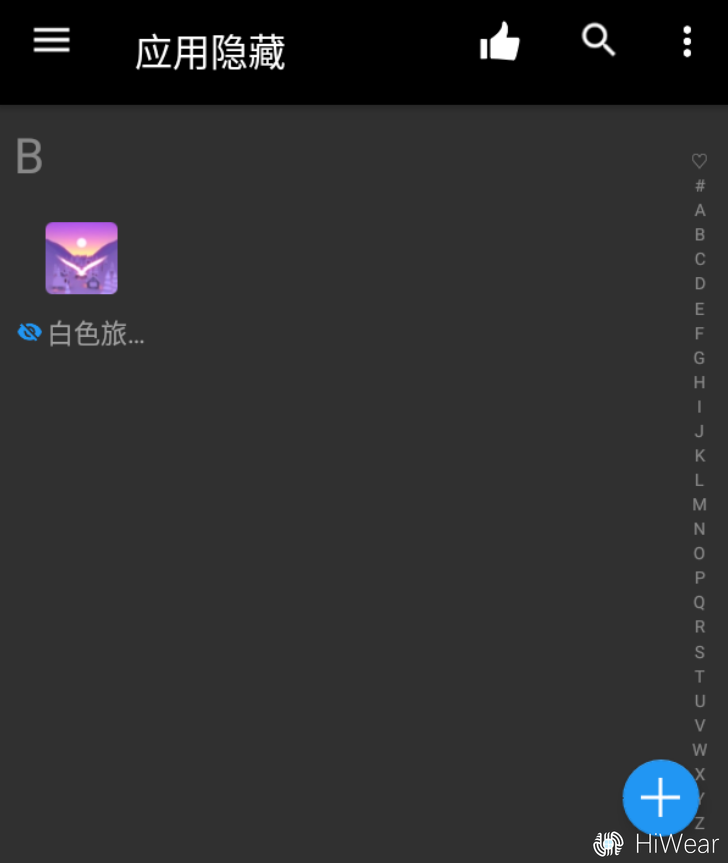Viewport: 728px width, 863px height.
Task: Jump to letter H in index
Action: pyautogui.click(x=699, y=382)
